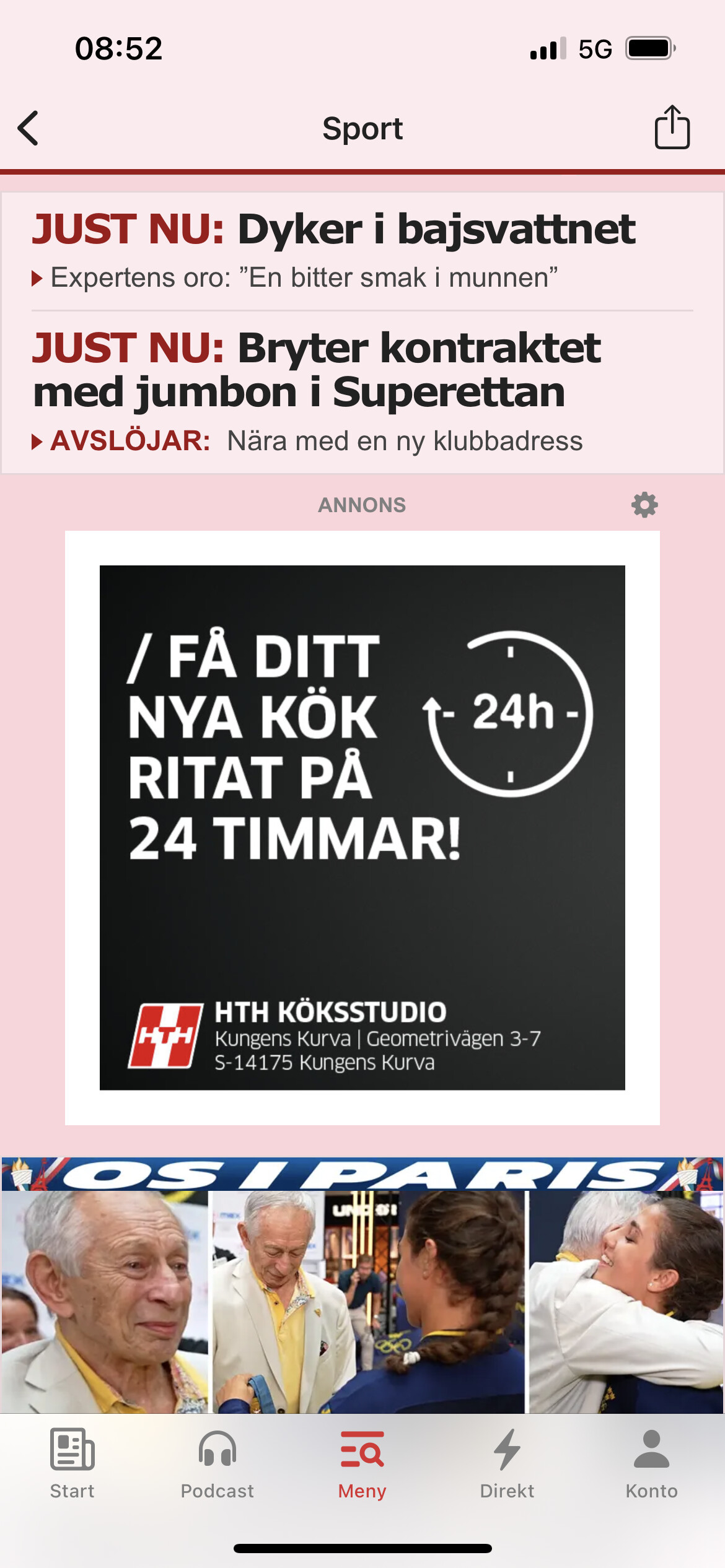Open AVSLÖJAR: Nära med en ny klubbadress
This screenshot has height=1568, width=725.
[307, 441]
